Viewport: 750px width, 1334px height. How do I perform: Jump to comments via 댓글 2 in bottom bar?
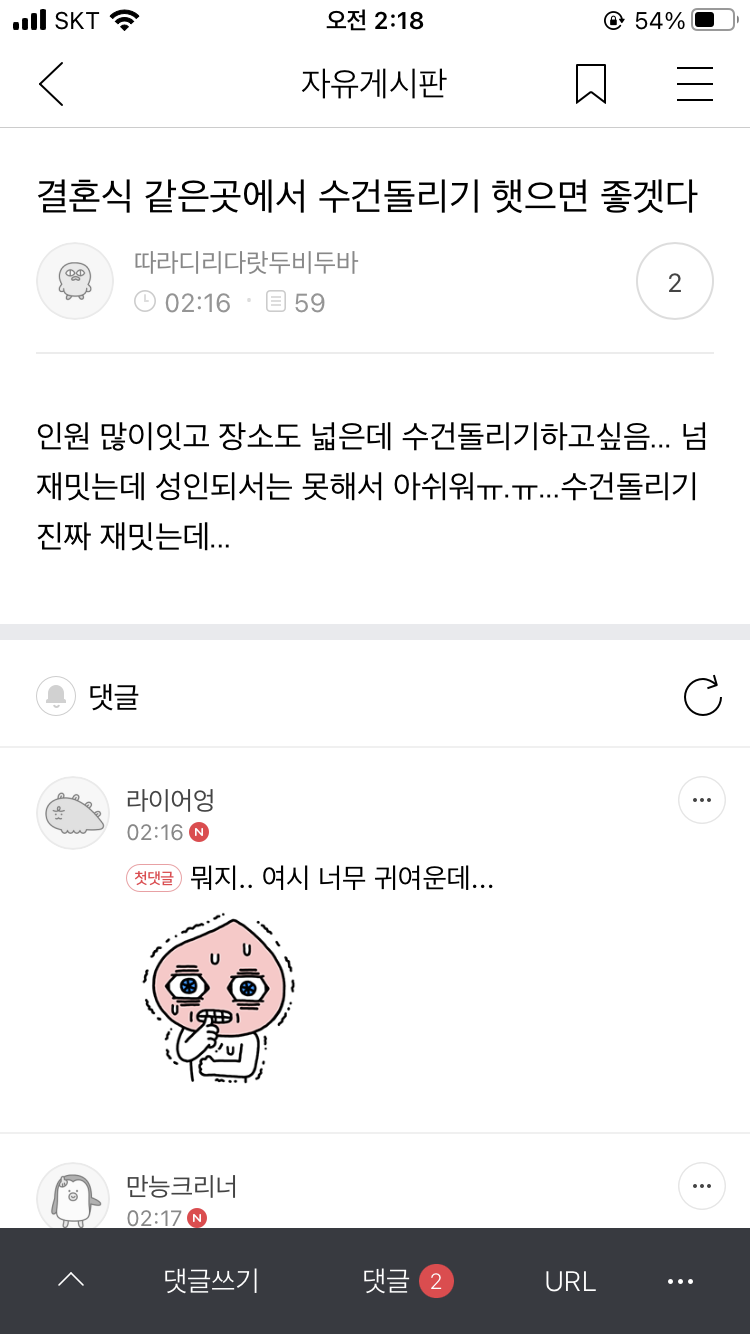404,1281
